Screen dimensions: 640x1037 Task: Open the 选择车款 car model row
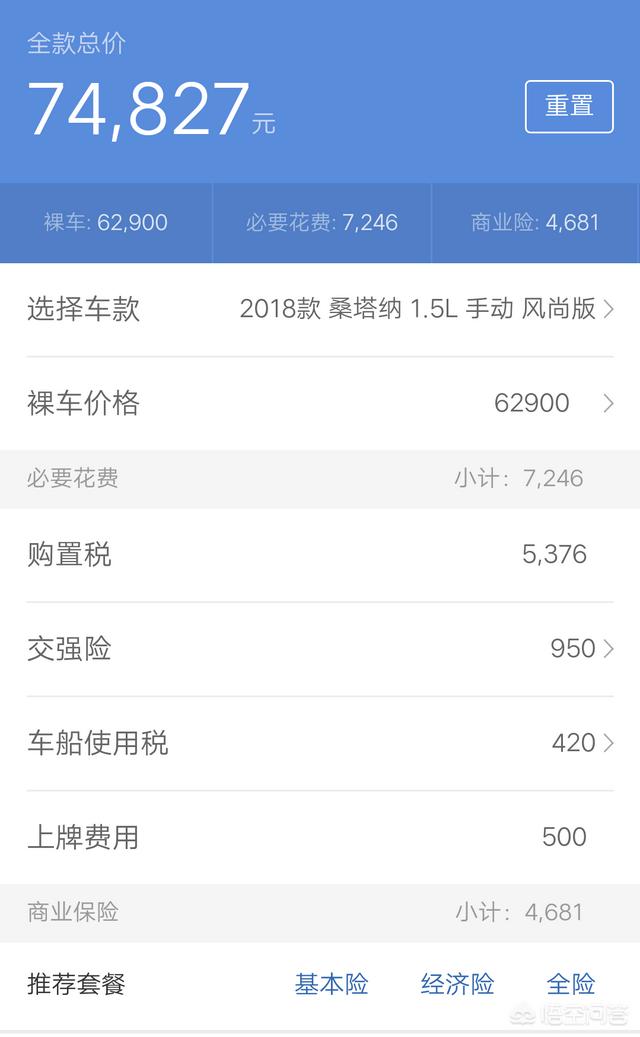click(x=320, y=309)
